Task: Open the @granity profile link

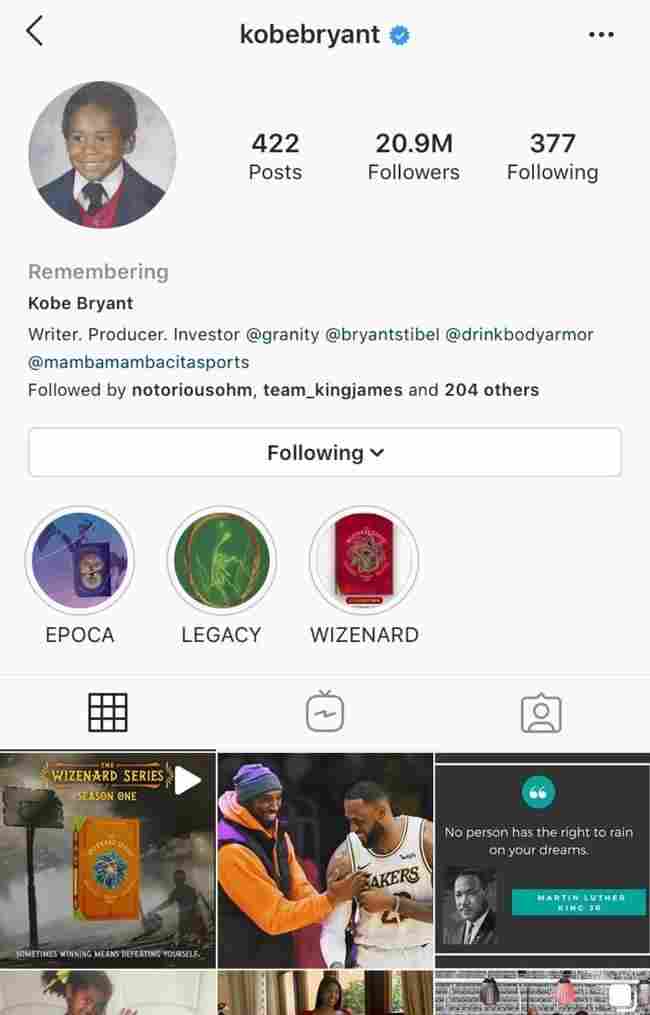Action: coord(283,334)
